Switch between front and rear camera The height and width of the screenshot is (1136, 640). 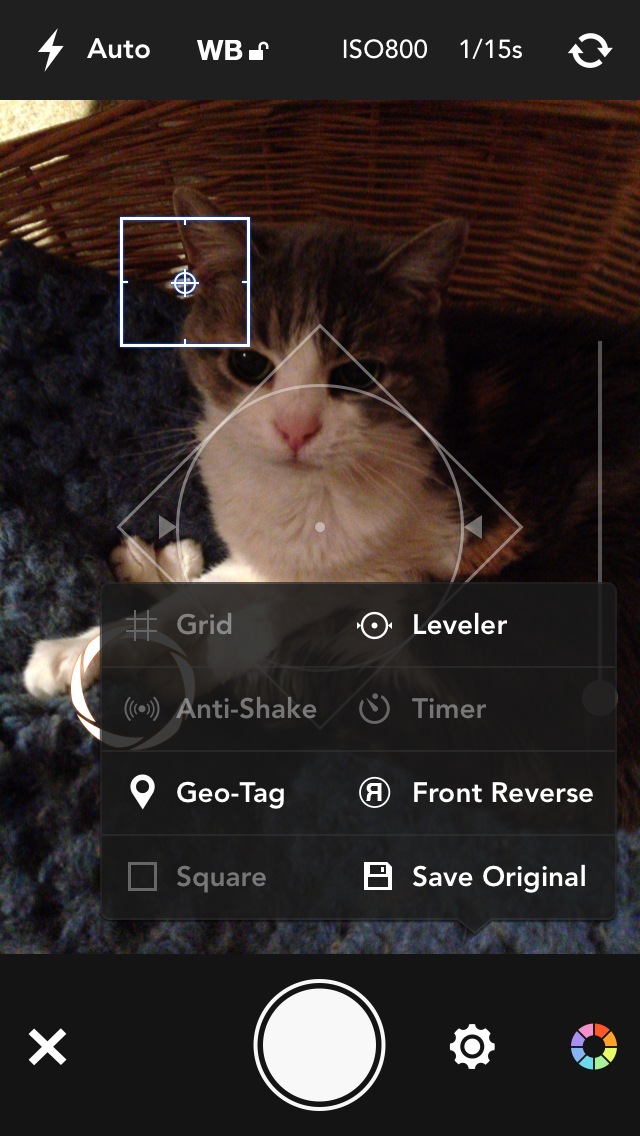(x=590, y=50)
